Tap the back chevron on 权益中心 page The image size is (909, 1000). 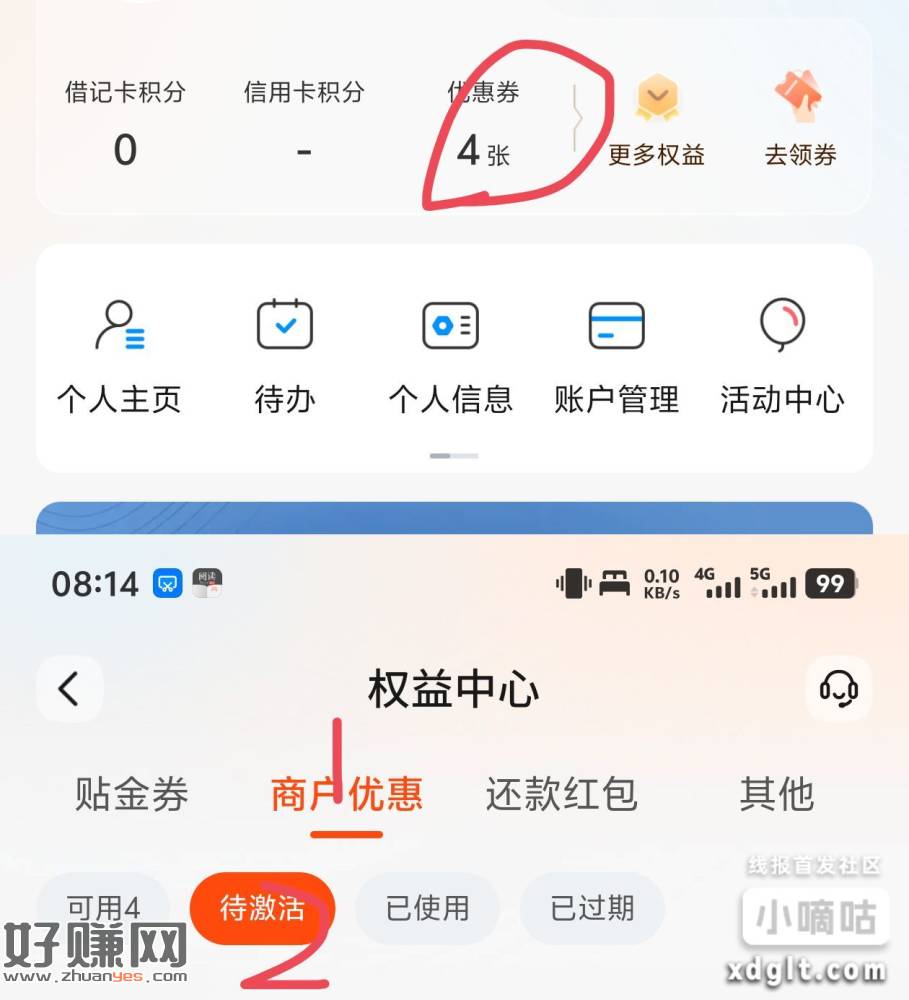pyautogui.click(x=68, y=689)
